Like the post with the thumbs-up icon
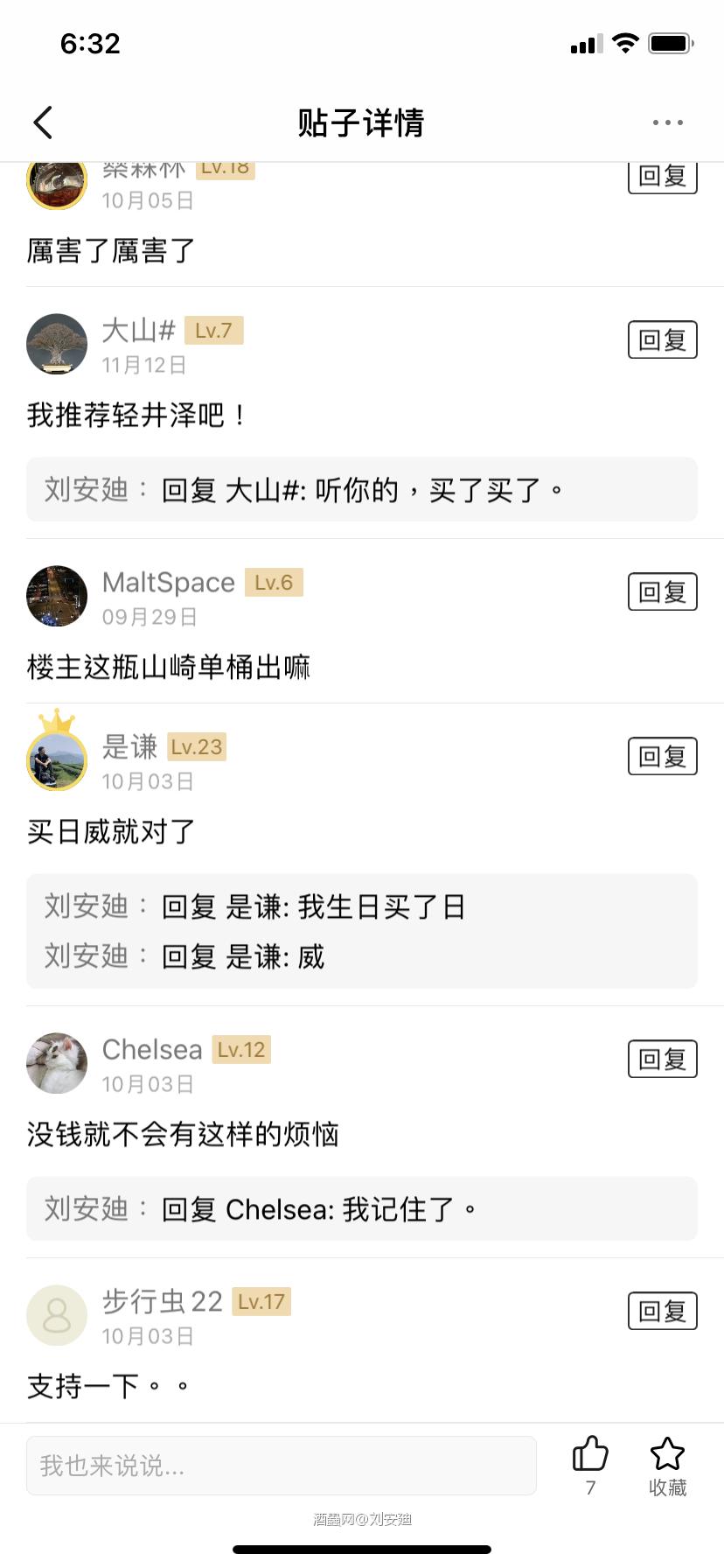Image resolution: width=724 pixels, height=1568 pixels. tap(588, 1452)
